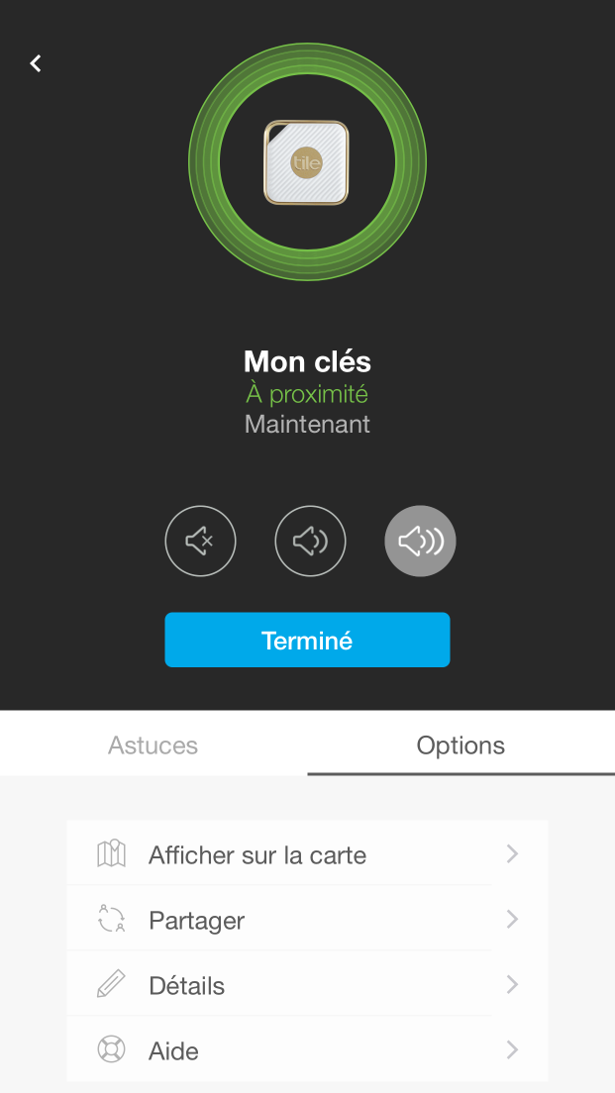The width and height of the screenshot is (615, 1093).
Task: Select the medium volume speaker icon
Action: click(310, 541)
